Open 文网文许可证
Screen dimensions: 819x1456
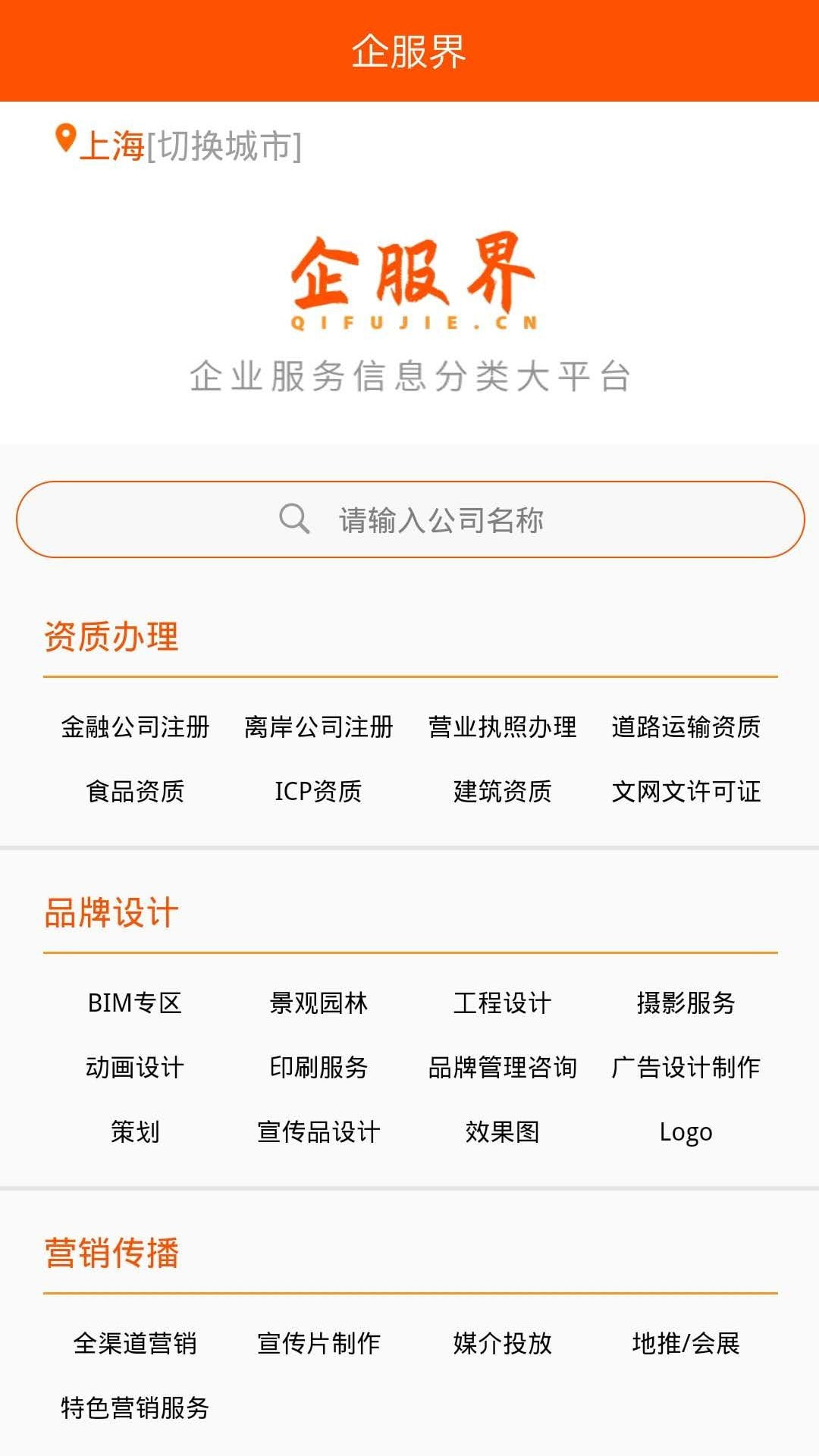(686, 791)
